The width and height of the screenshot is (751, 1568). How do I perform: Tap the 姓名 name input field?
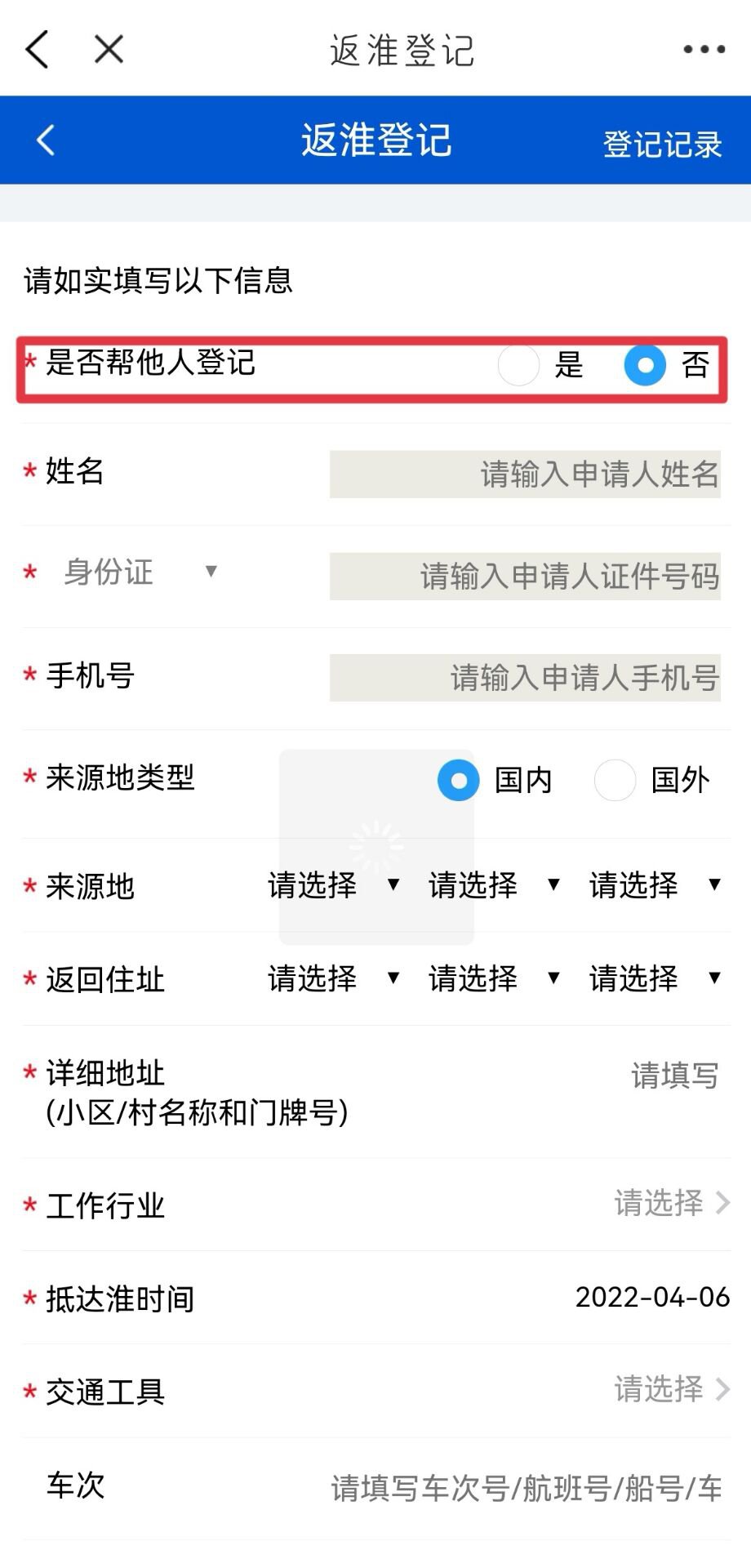point(525,474)
